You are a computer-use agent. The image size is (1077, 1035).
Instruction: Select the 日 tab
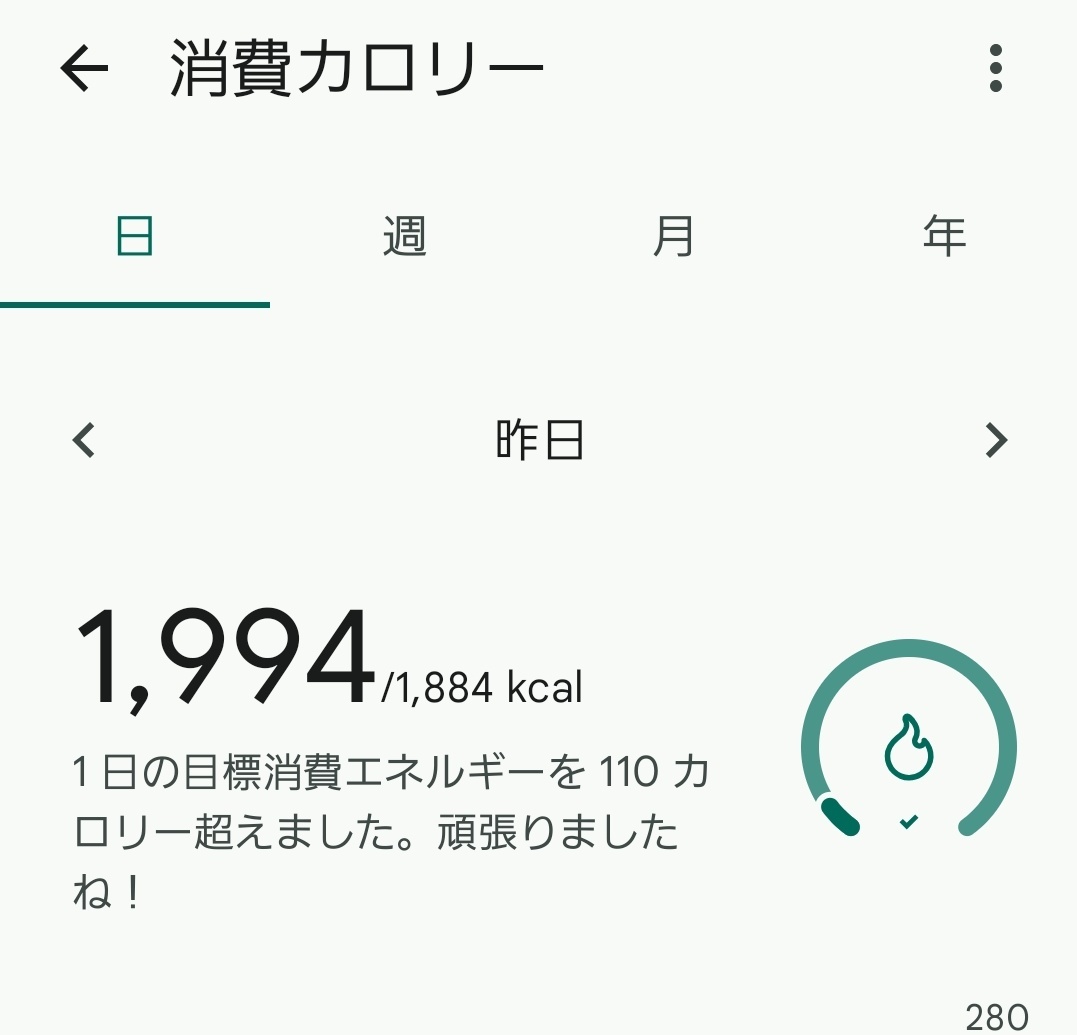pos(135,238)
